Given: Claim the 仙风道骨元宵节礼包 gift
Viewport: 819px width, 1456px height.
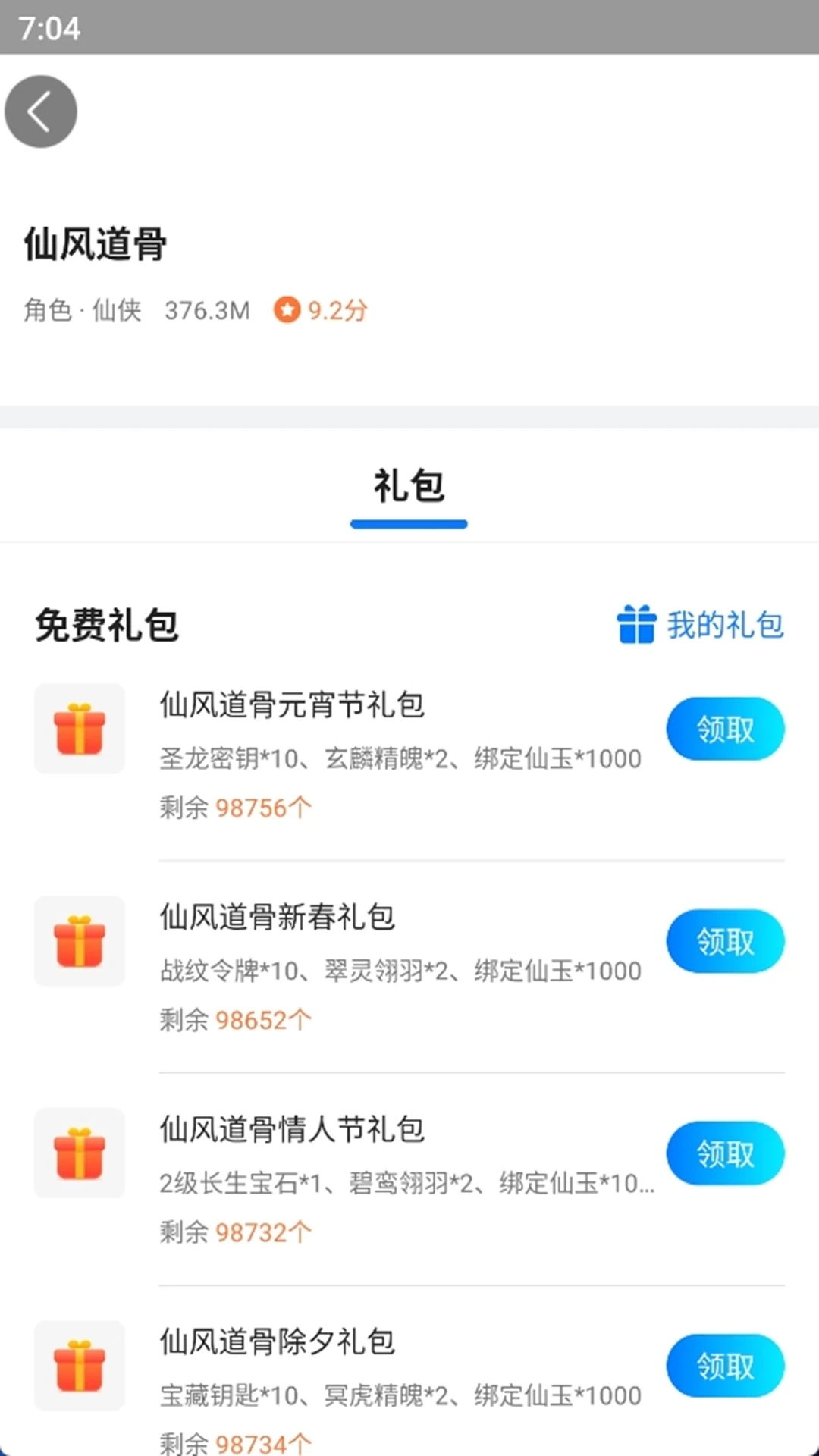Looking at the screenshot, I should pyautogui.click(x=725, y=730).
